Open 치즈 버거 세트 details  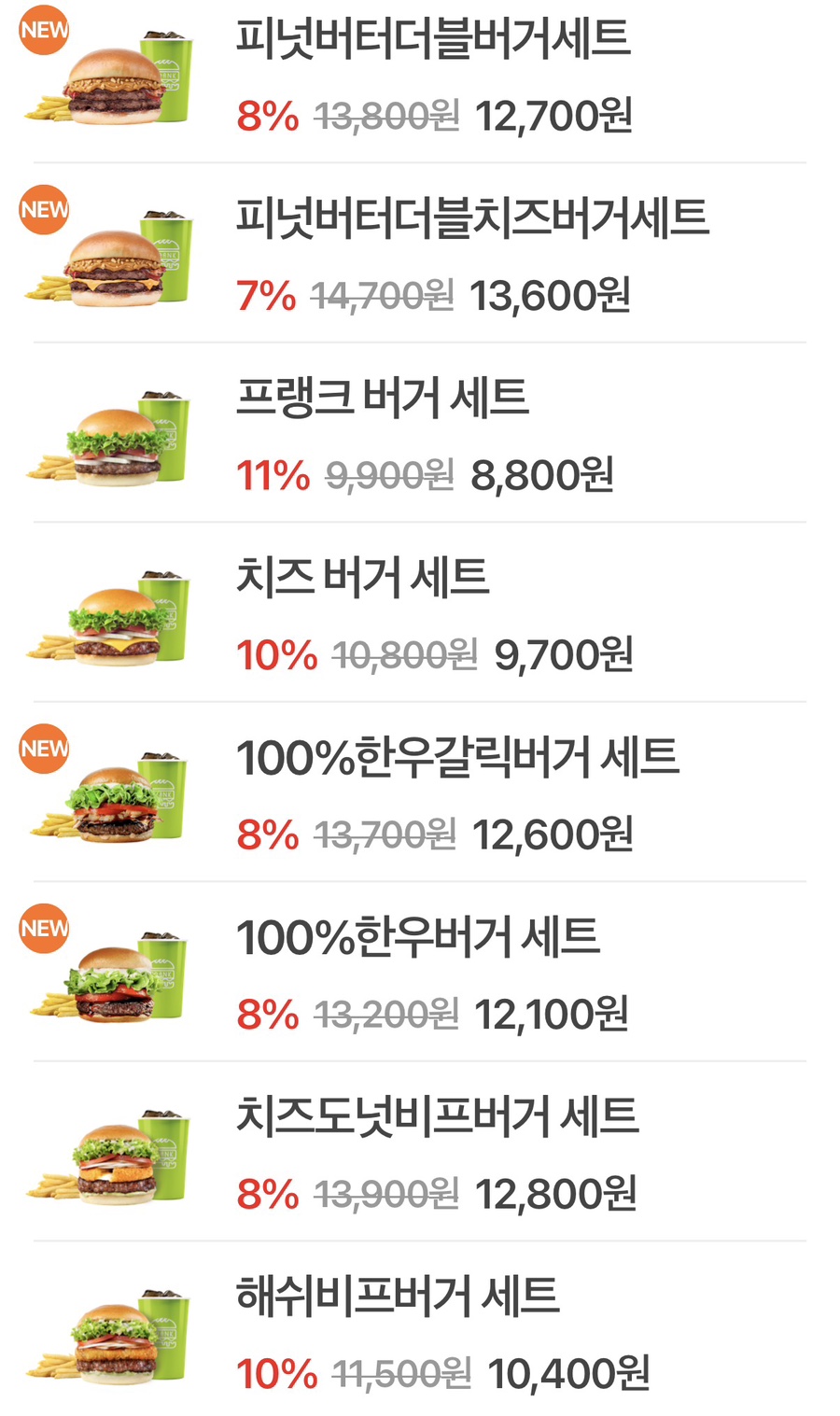click(362, 578)
